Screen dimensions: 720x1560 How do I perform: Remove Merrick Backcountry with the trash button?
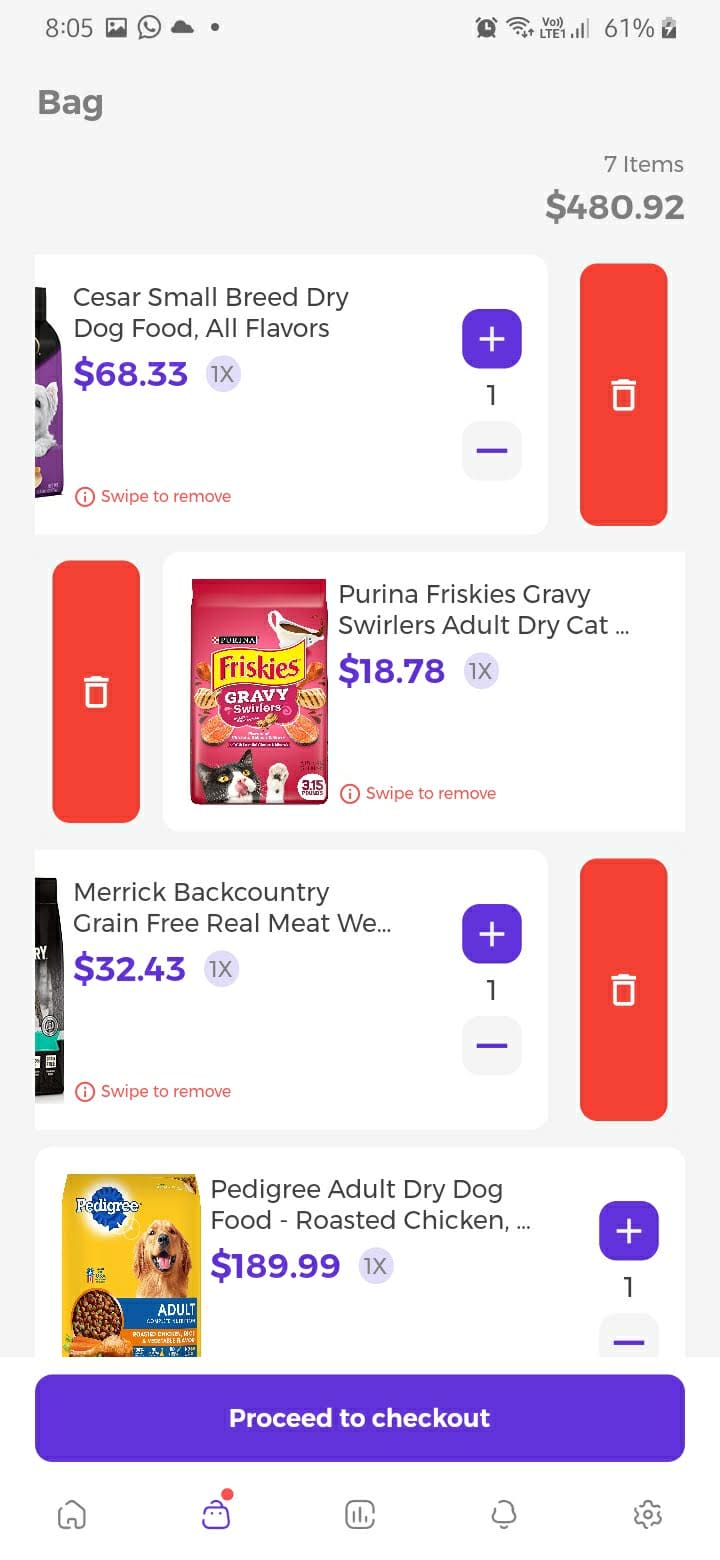click(623, 989)
